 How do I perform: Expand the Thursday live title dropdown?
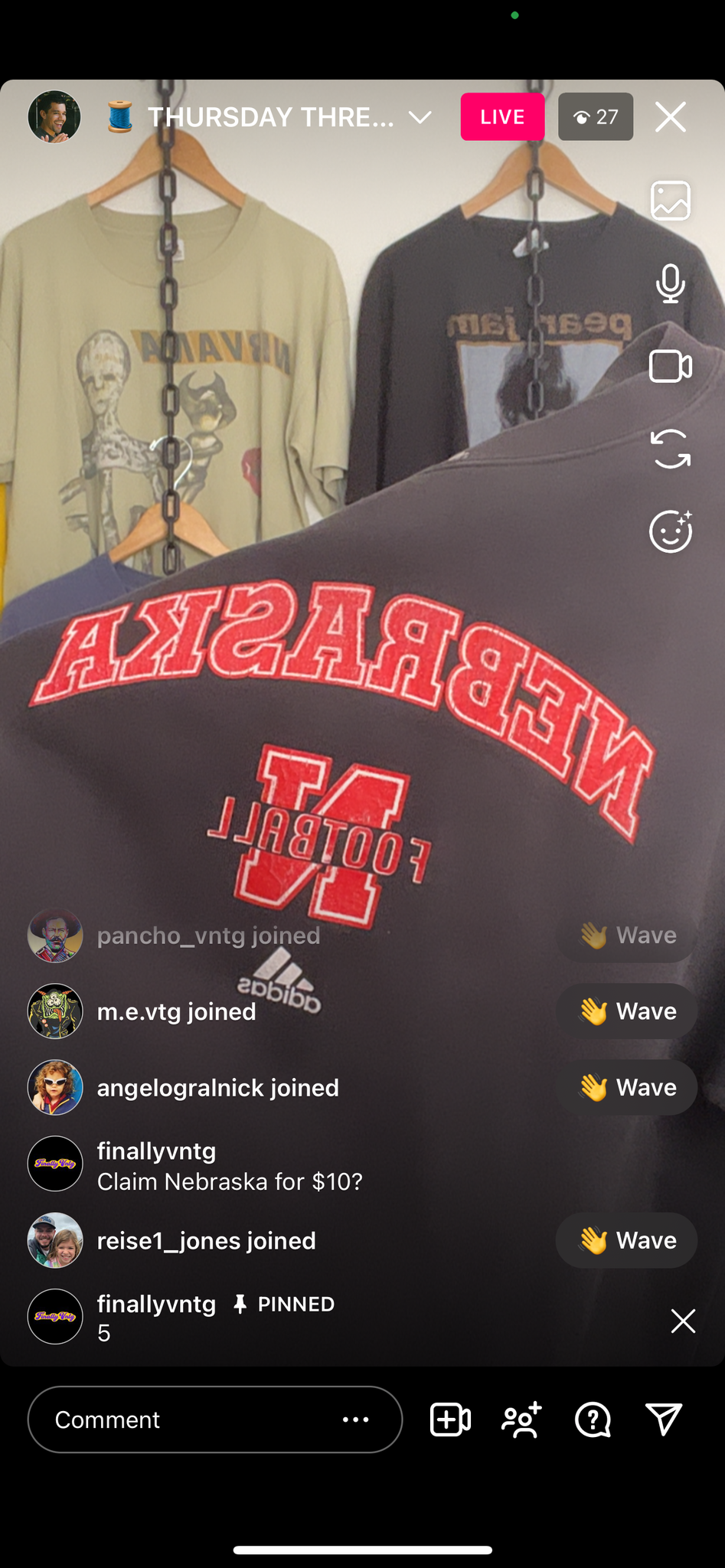pos(420,117)
